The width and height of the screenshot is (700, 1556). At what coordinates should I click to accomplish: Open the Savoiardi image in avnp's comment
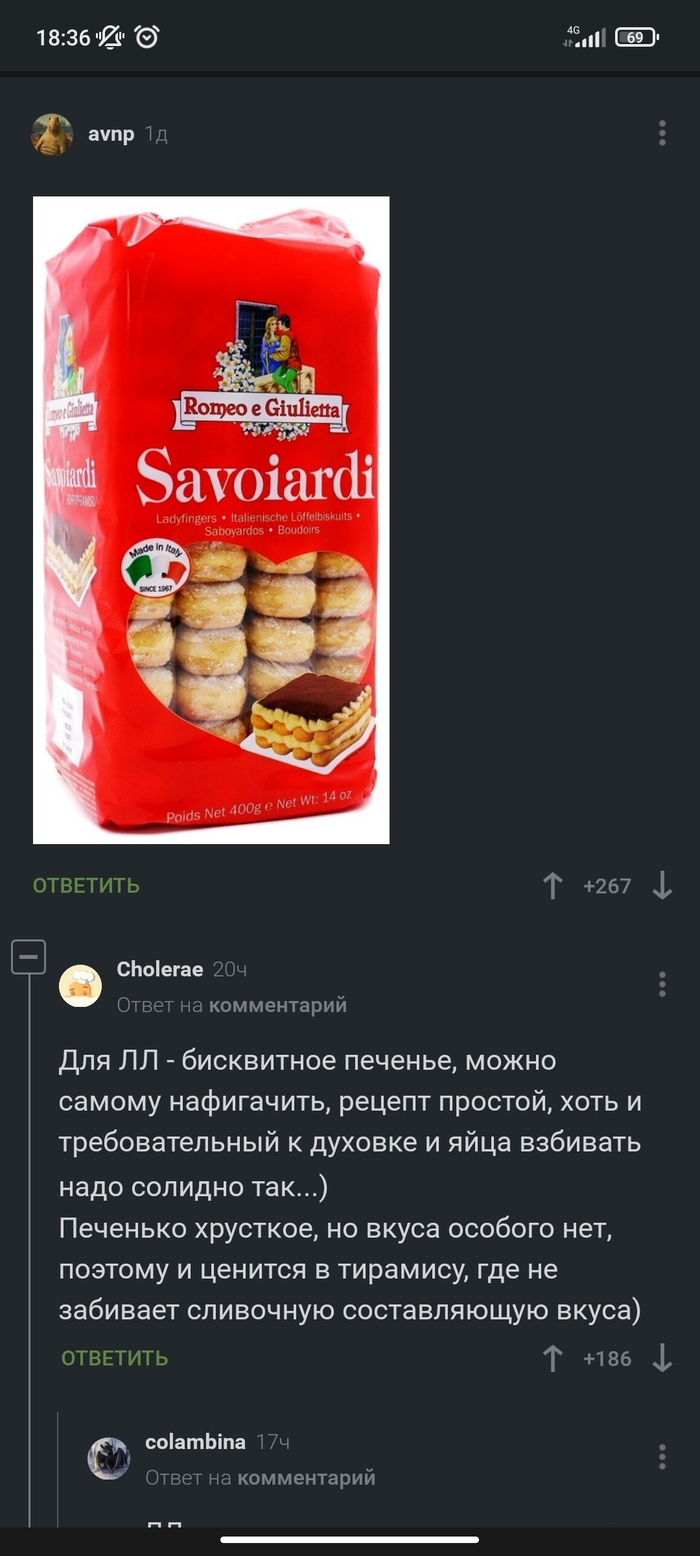pos(211,520)
